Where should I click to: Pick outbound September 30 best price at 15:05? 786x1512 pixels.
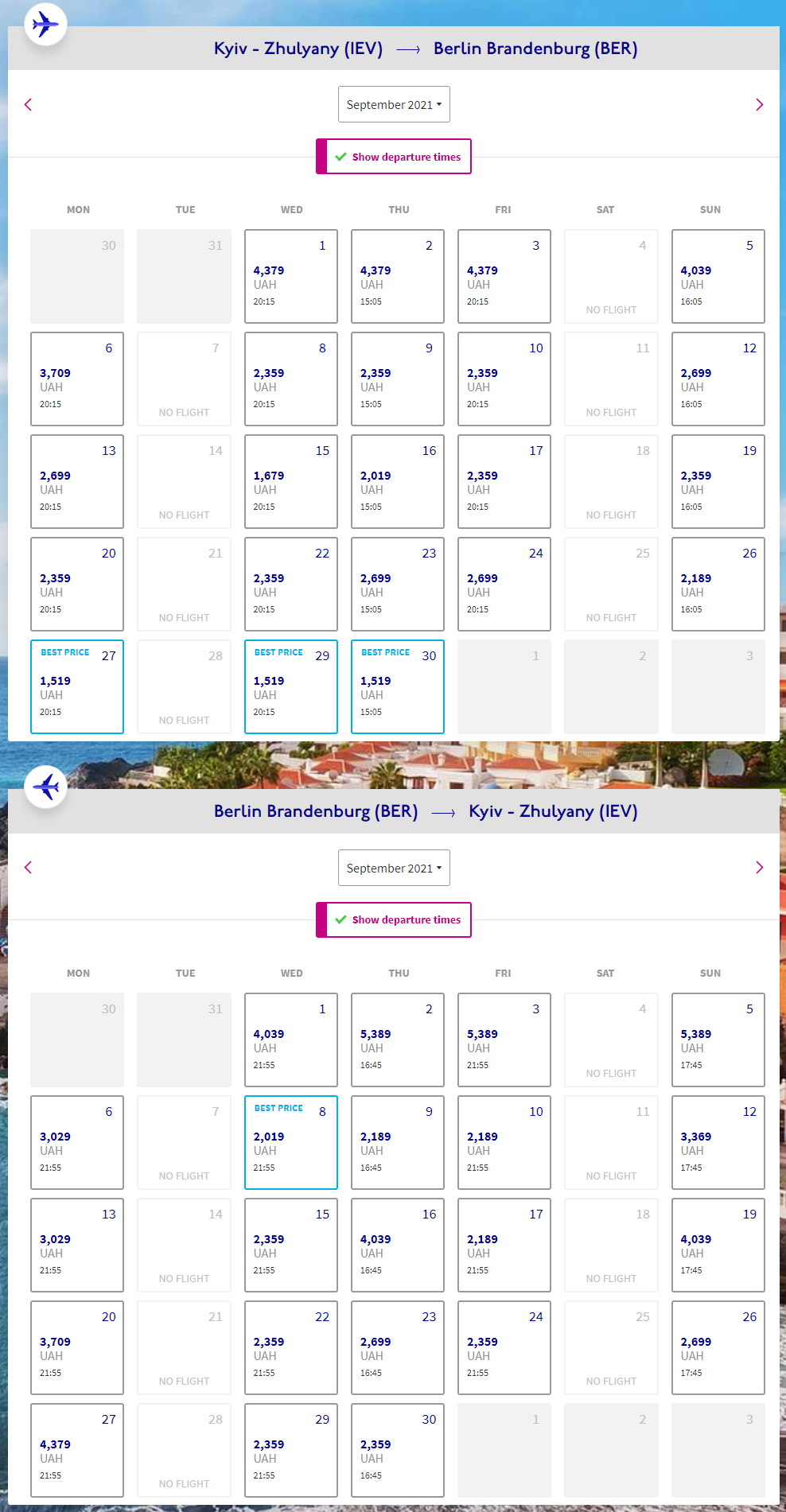tap(397, 686)
